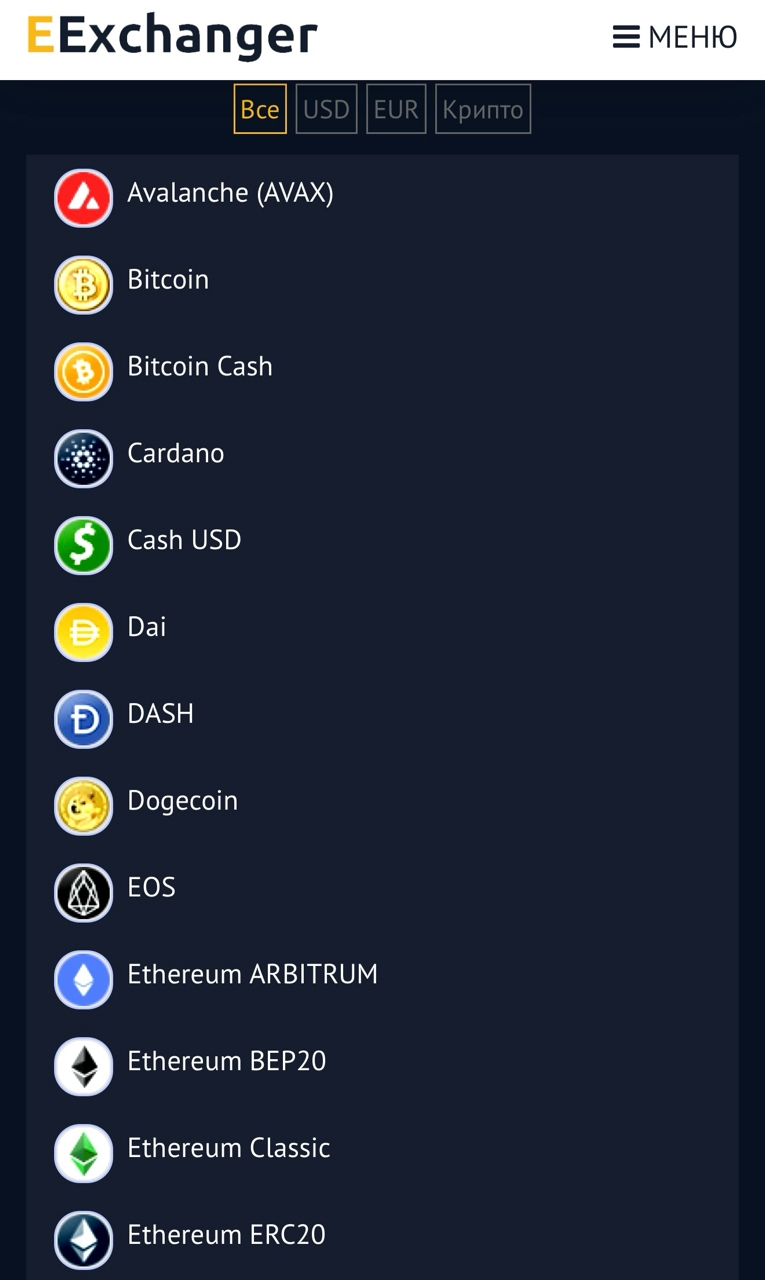The image size is (765, 1280).
Task: Click the Cardano logo icon
Action: (x=83, y=458)
